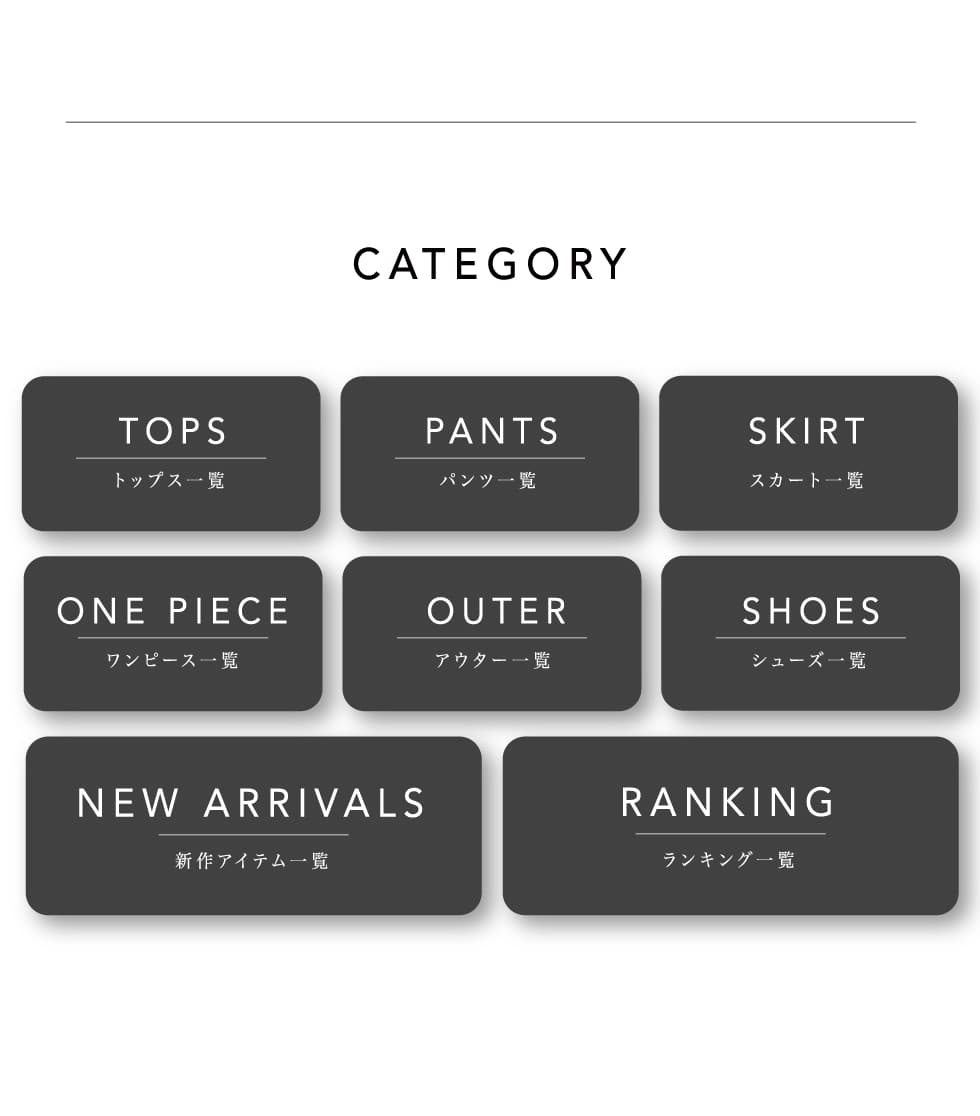
Task: Go to the OUTER category
Action: [492, 633]
